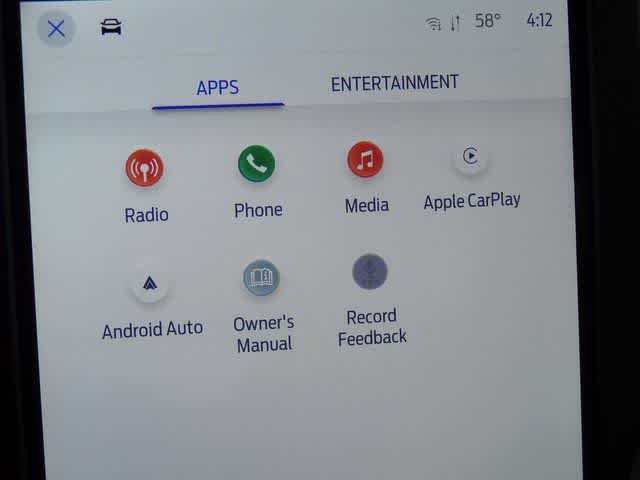Select the Apps tab
This screenshot has height=480, width=640.
tap(217, 87)
